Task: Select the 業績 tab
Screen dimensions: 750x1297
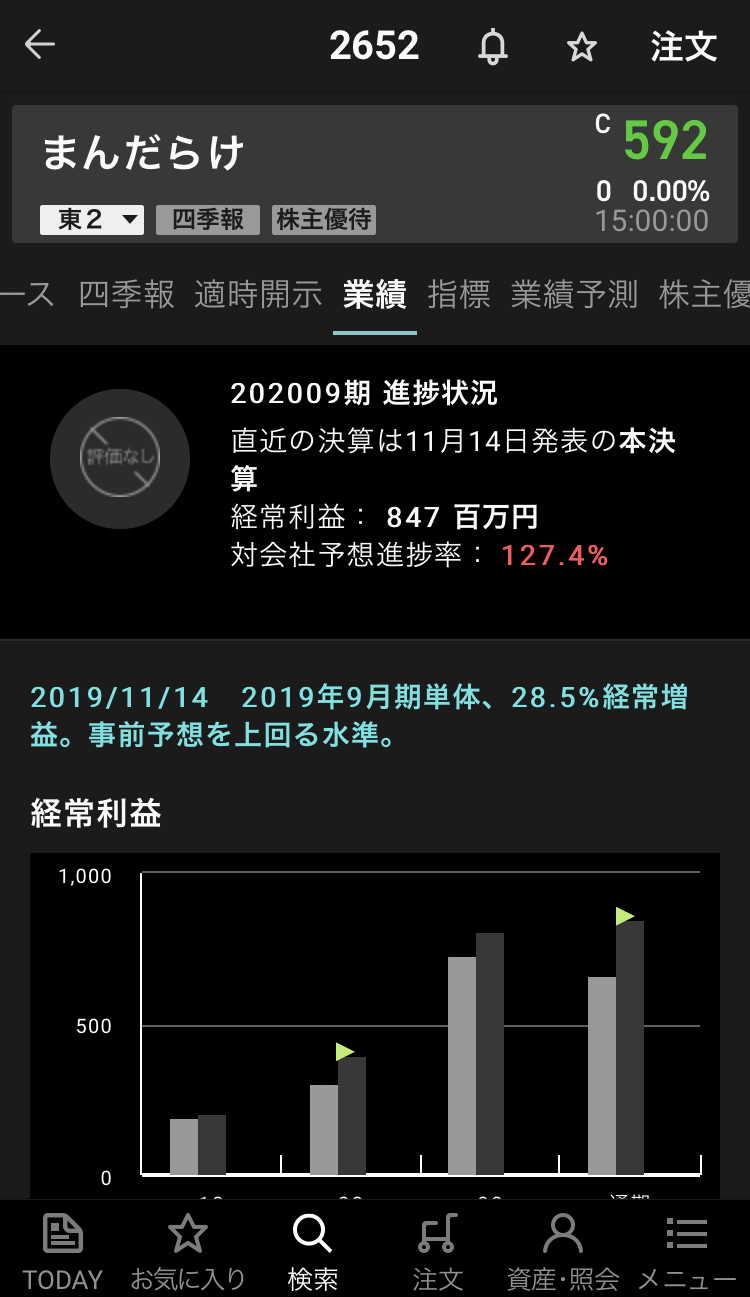Action: 375,294
